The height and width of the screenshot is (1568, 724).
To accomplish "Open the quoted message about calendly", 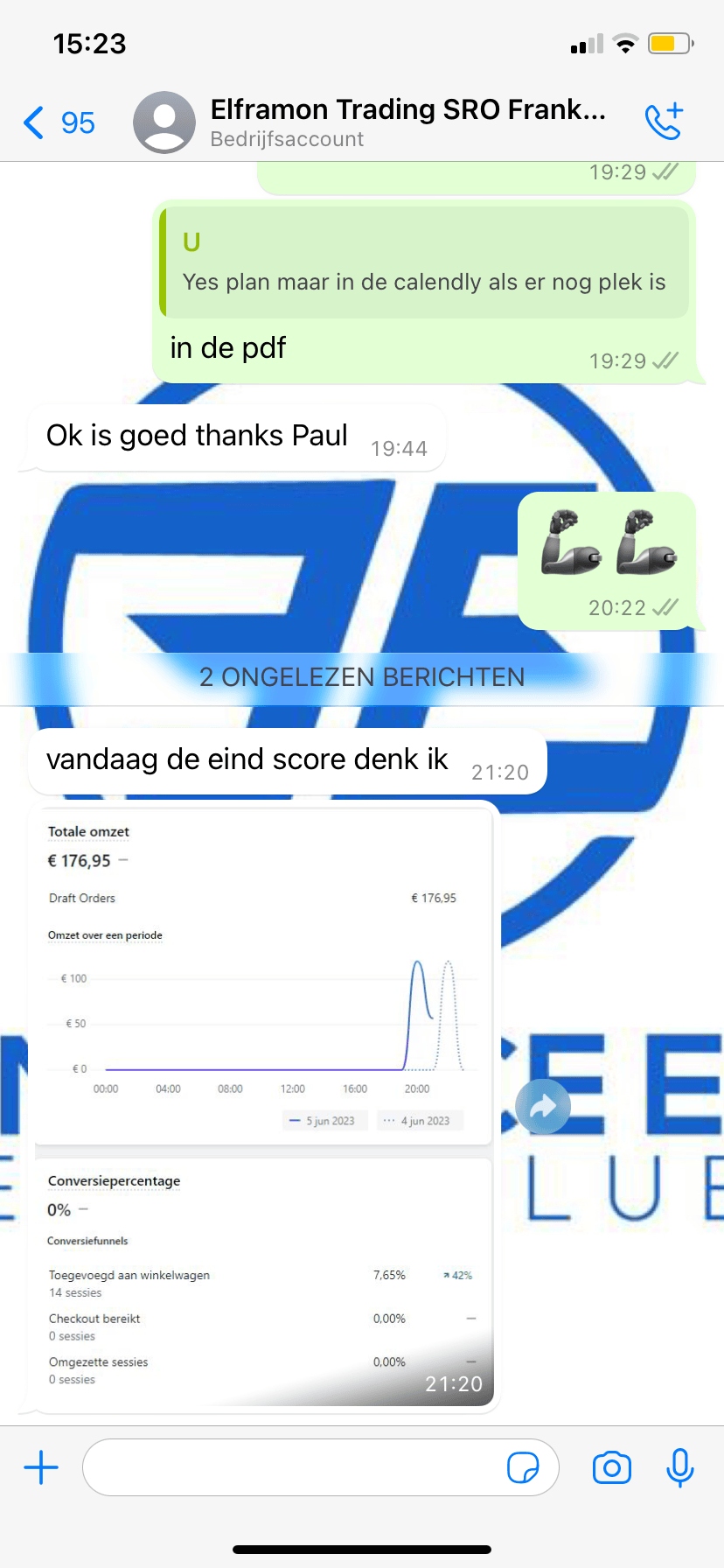I will click(x=425, y=262).
